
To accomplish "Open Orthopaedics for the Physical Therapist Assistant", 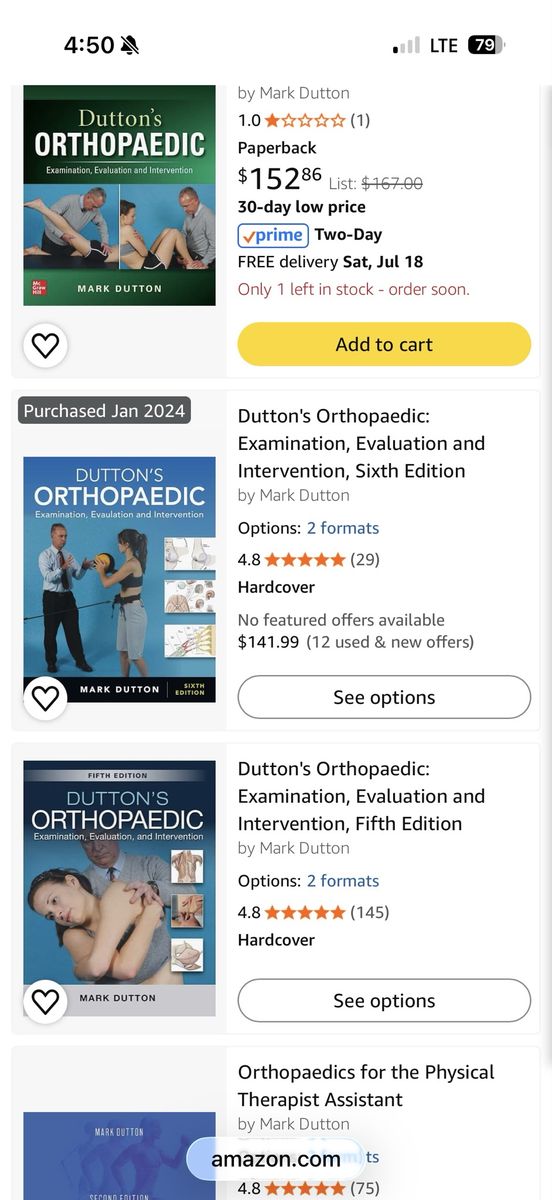I will click(366, 1085).
